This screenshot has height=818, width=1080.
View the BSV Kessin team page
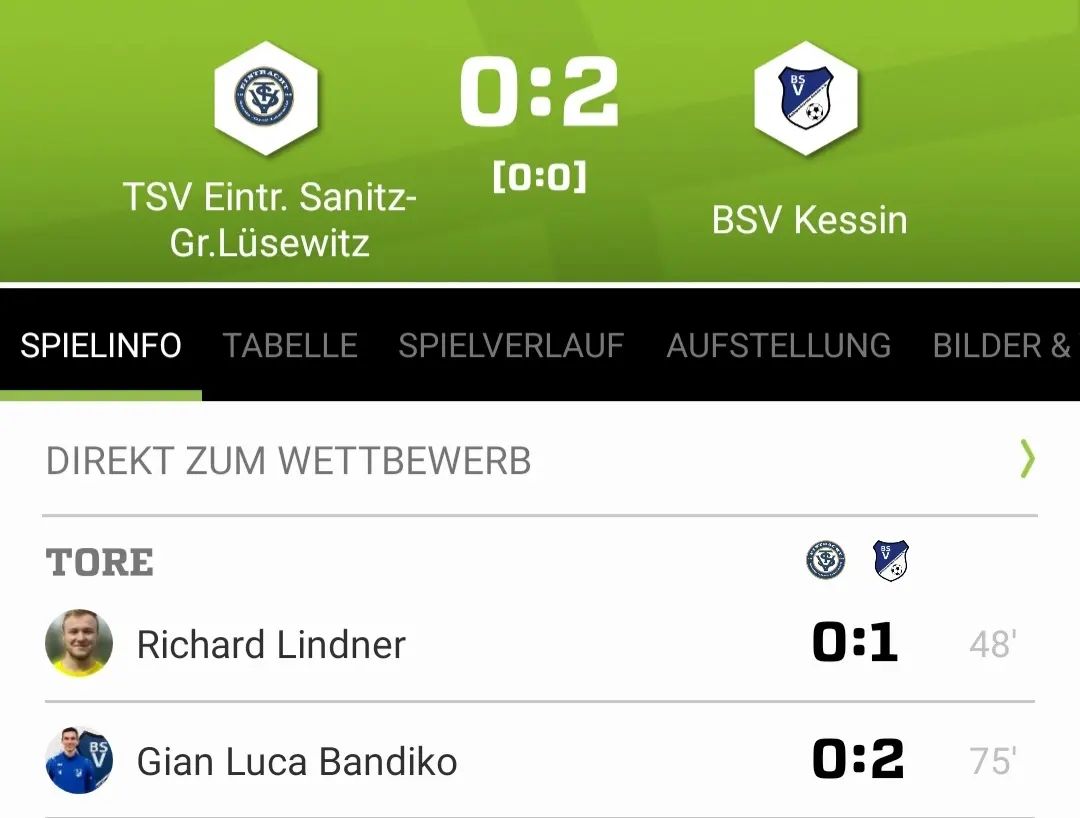point(806,98)
